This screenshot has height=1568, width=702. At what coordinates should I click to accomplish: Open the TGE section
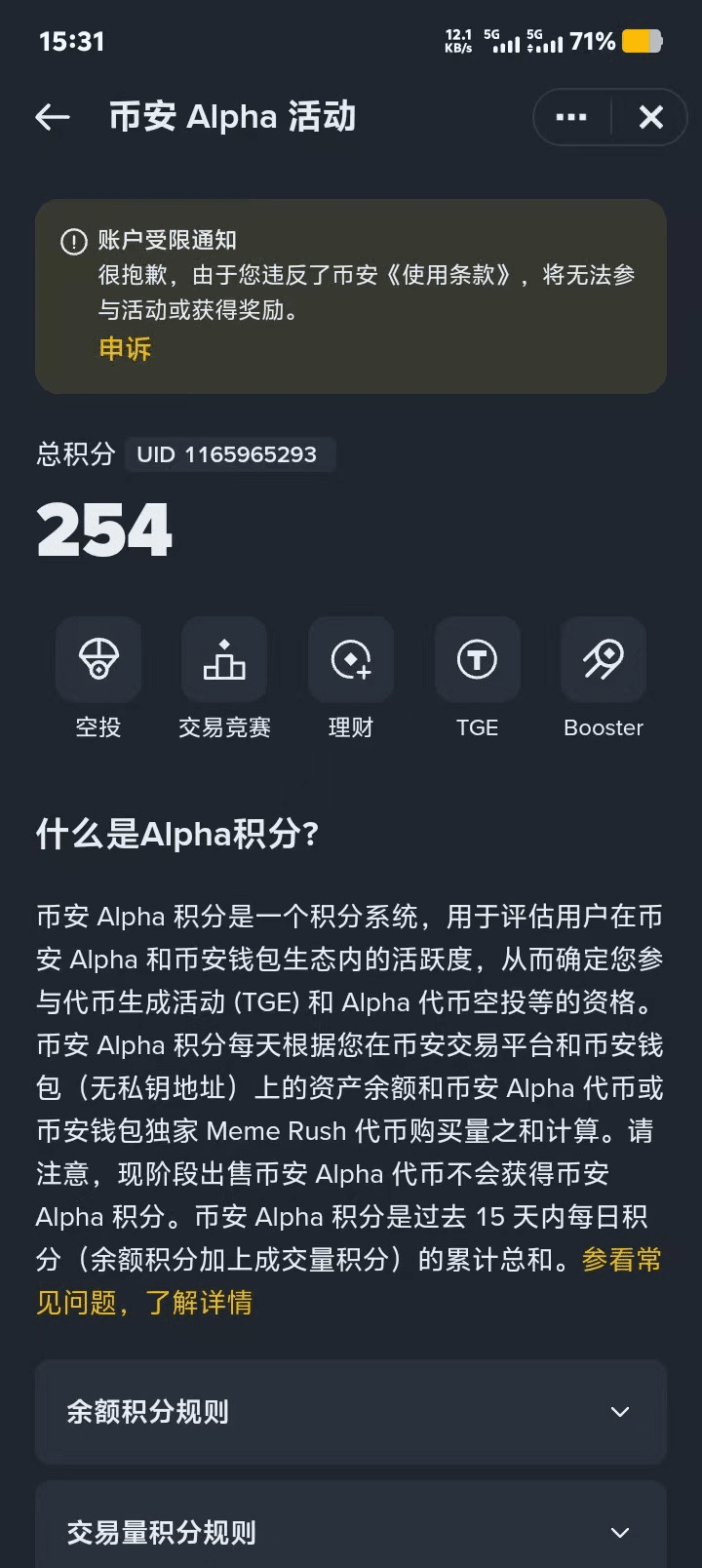tap(477, 661)
